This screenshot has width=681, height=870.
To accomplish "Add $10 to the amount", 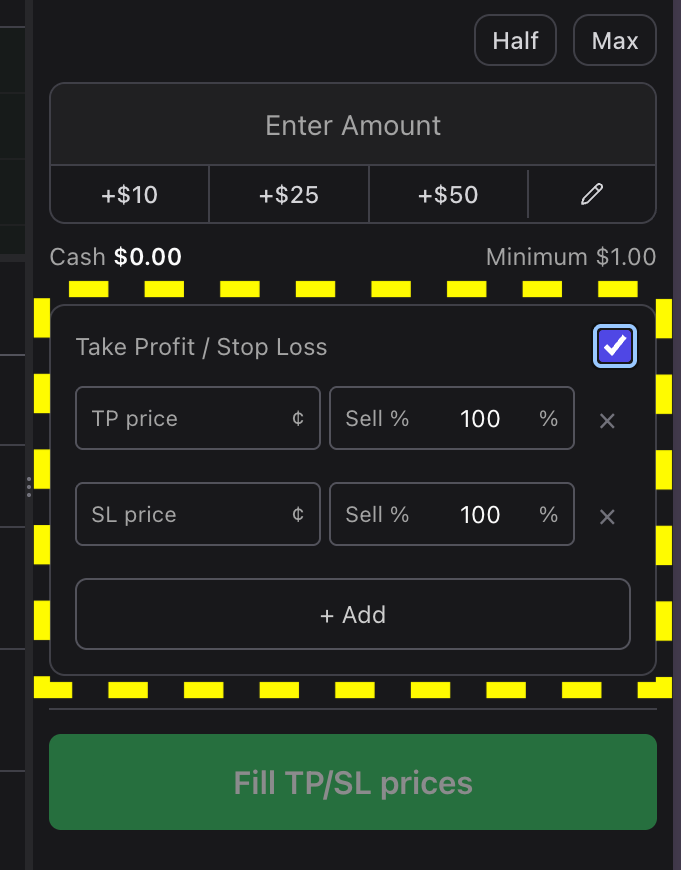I will click(129, 195).
